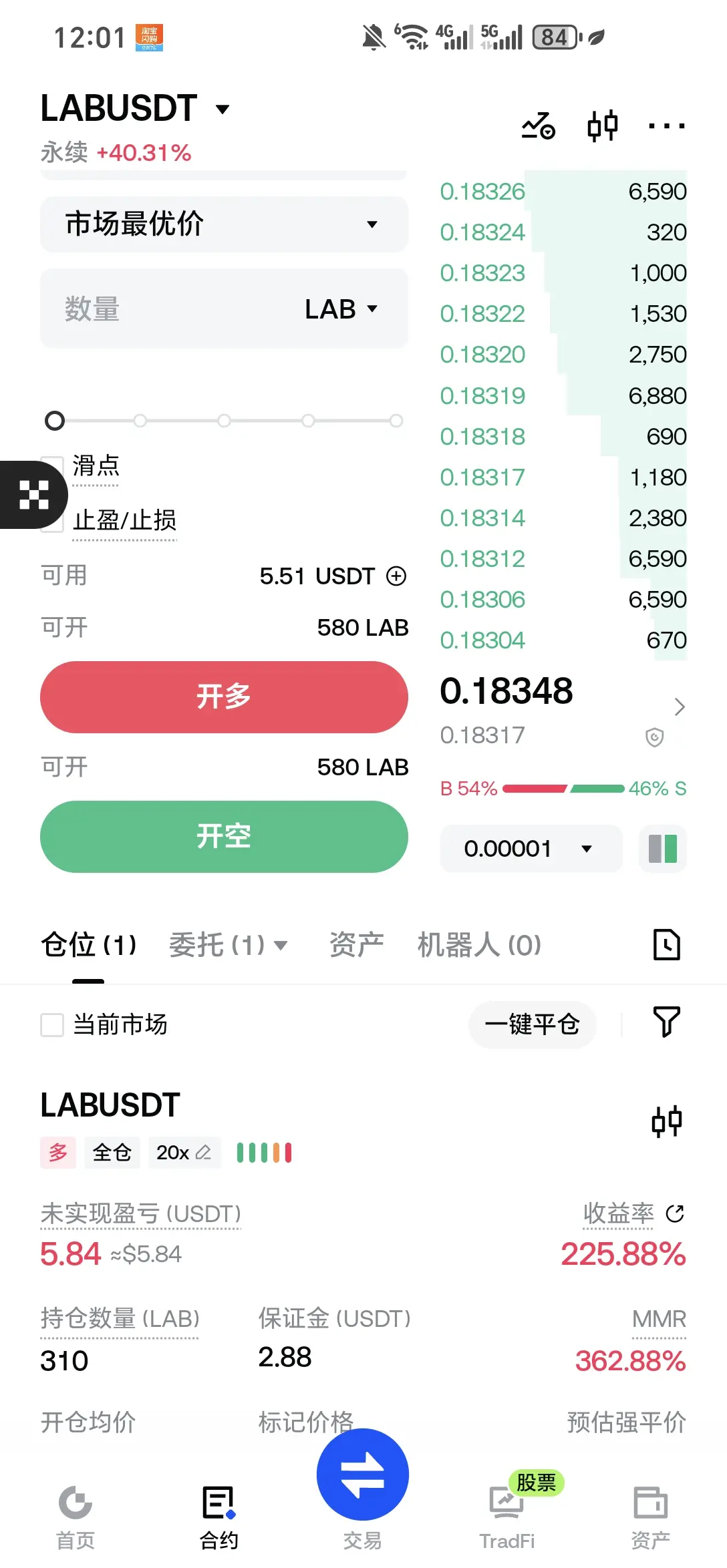This screenshot has height=1568, width=727.
Task: Tap 一键平仓 to close all positions
Action: [x=532, y=1024]
